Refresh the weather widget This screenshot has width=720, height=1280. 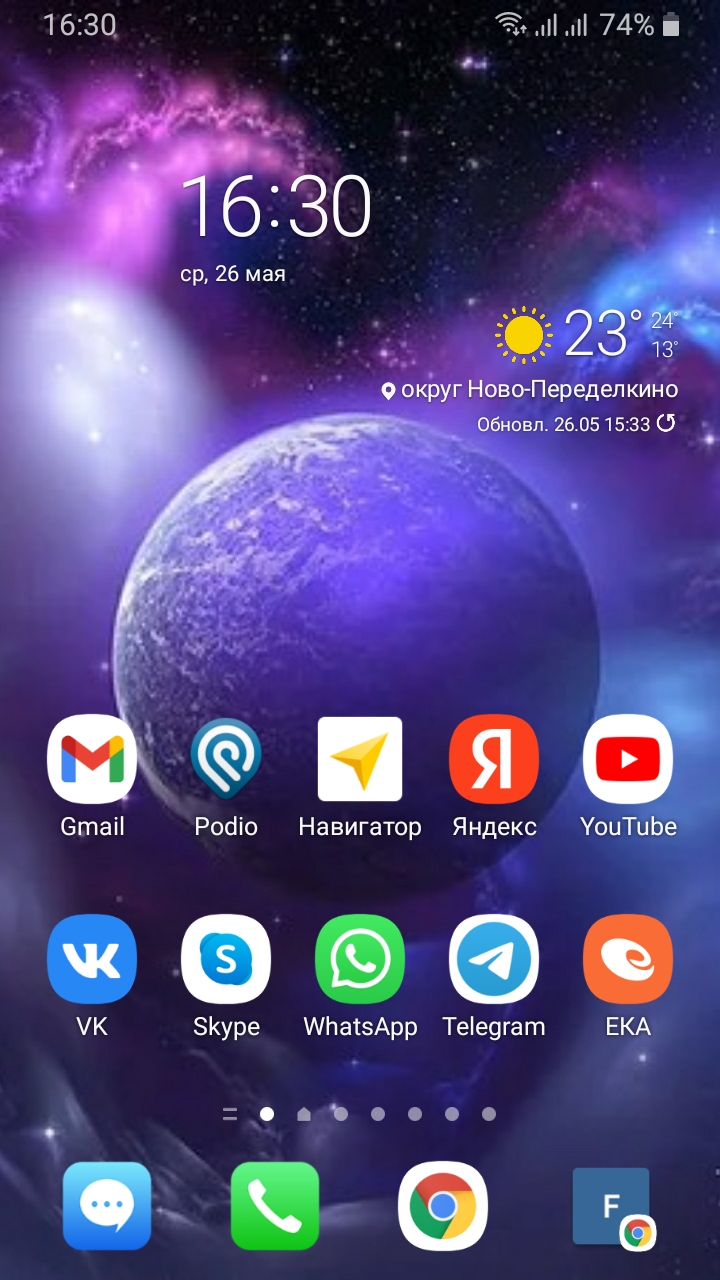click(665, 423)
